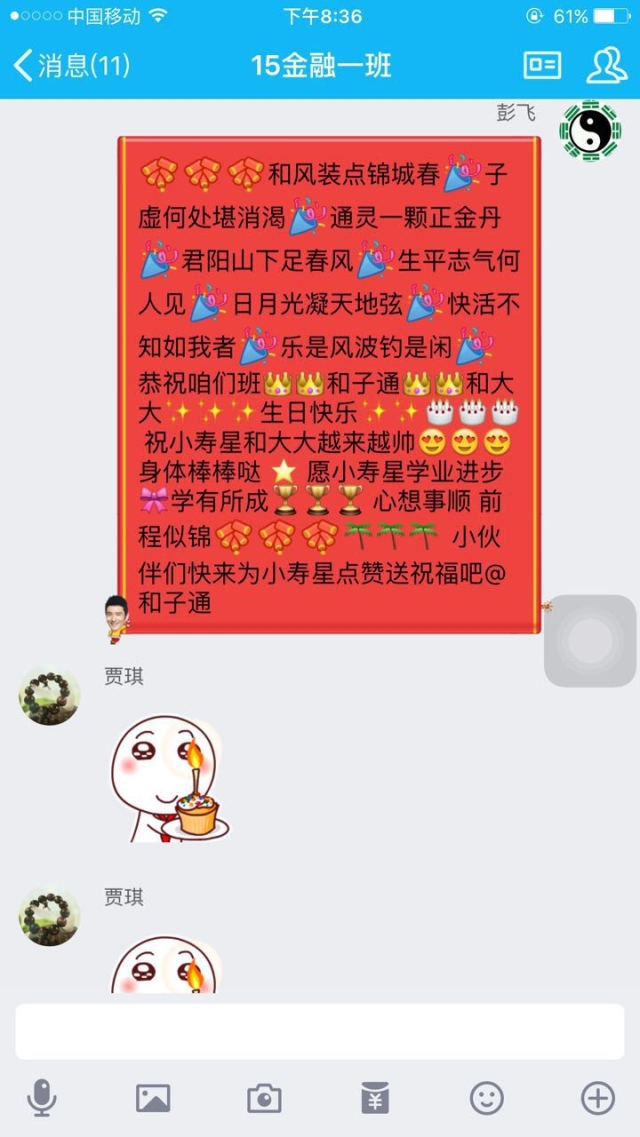Open the group app card icon
Viewport: 640px width, 1137px height.
click(542, 66)
